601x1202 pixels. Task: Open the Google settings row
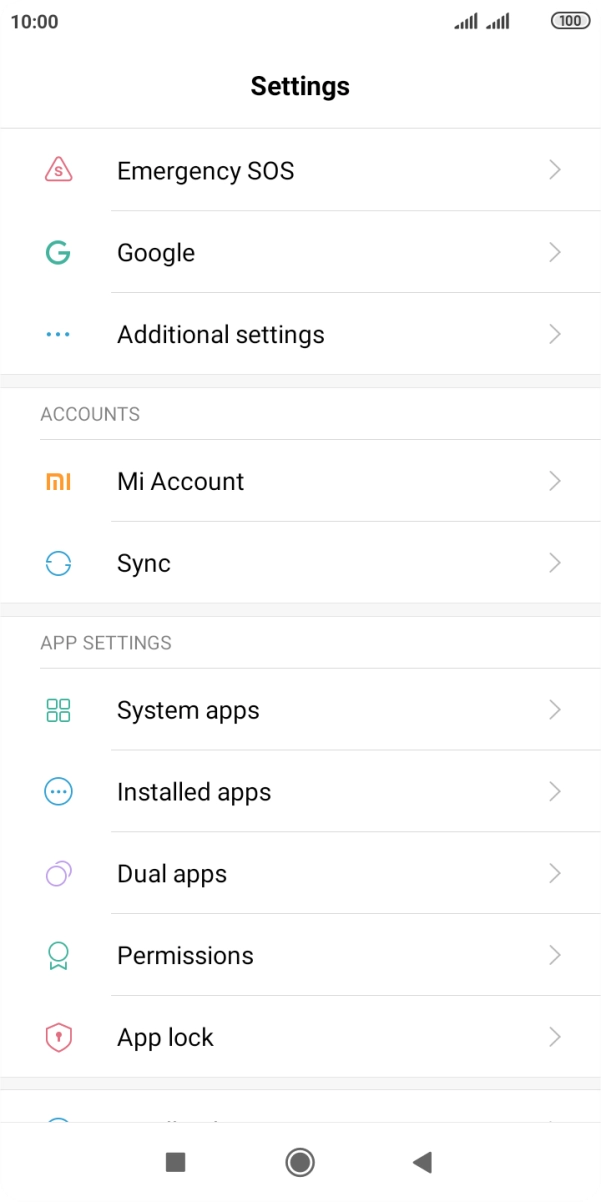(x=300, y=253)
